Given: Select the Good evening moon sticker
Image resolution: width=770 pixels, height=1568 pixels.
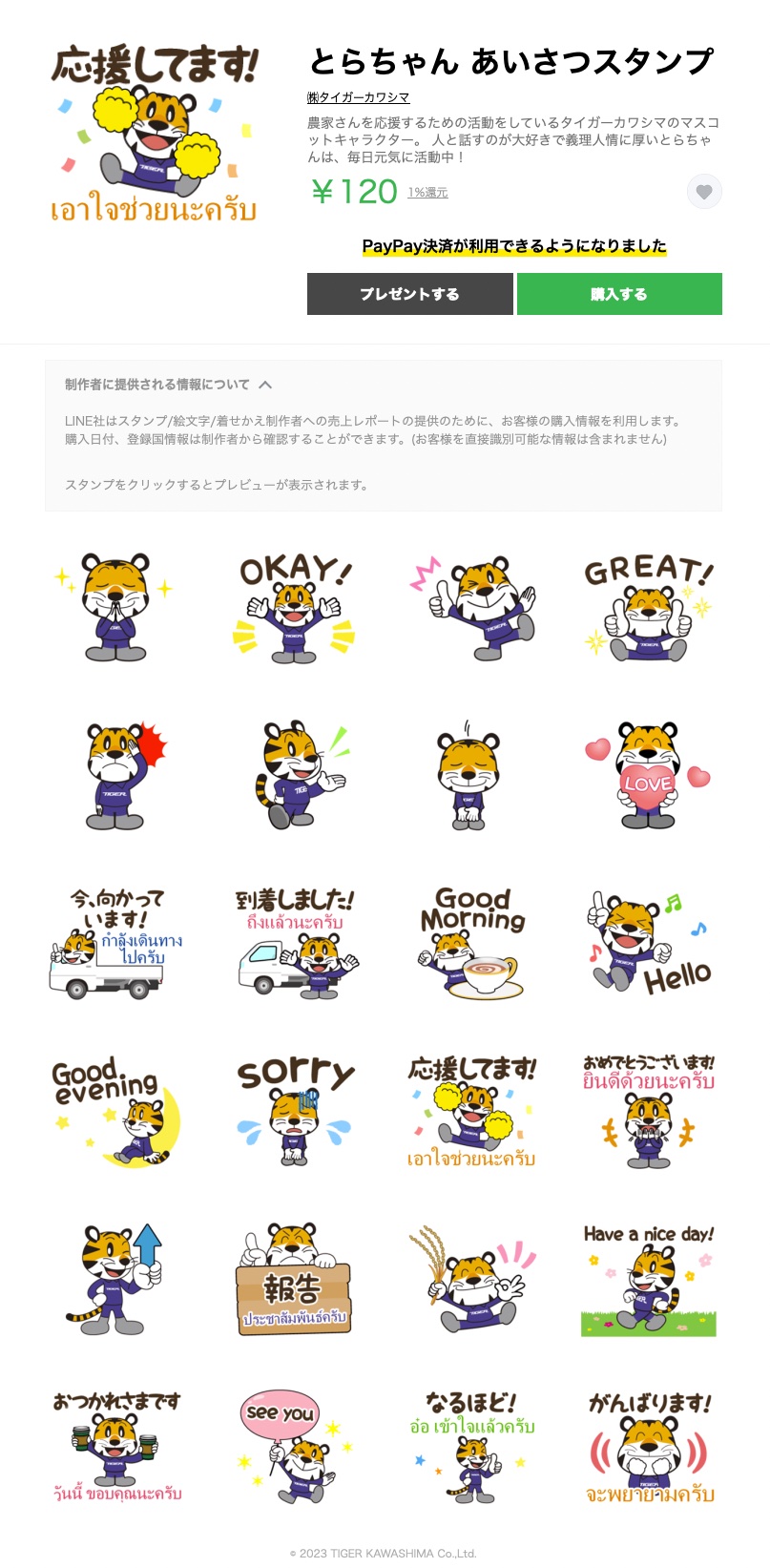Looking at the screenshot, I should pos(115,1112).
